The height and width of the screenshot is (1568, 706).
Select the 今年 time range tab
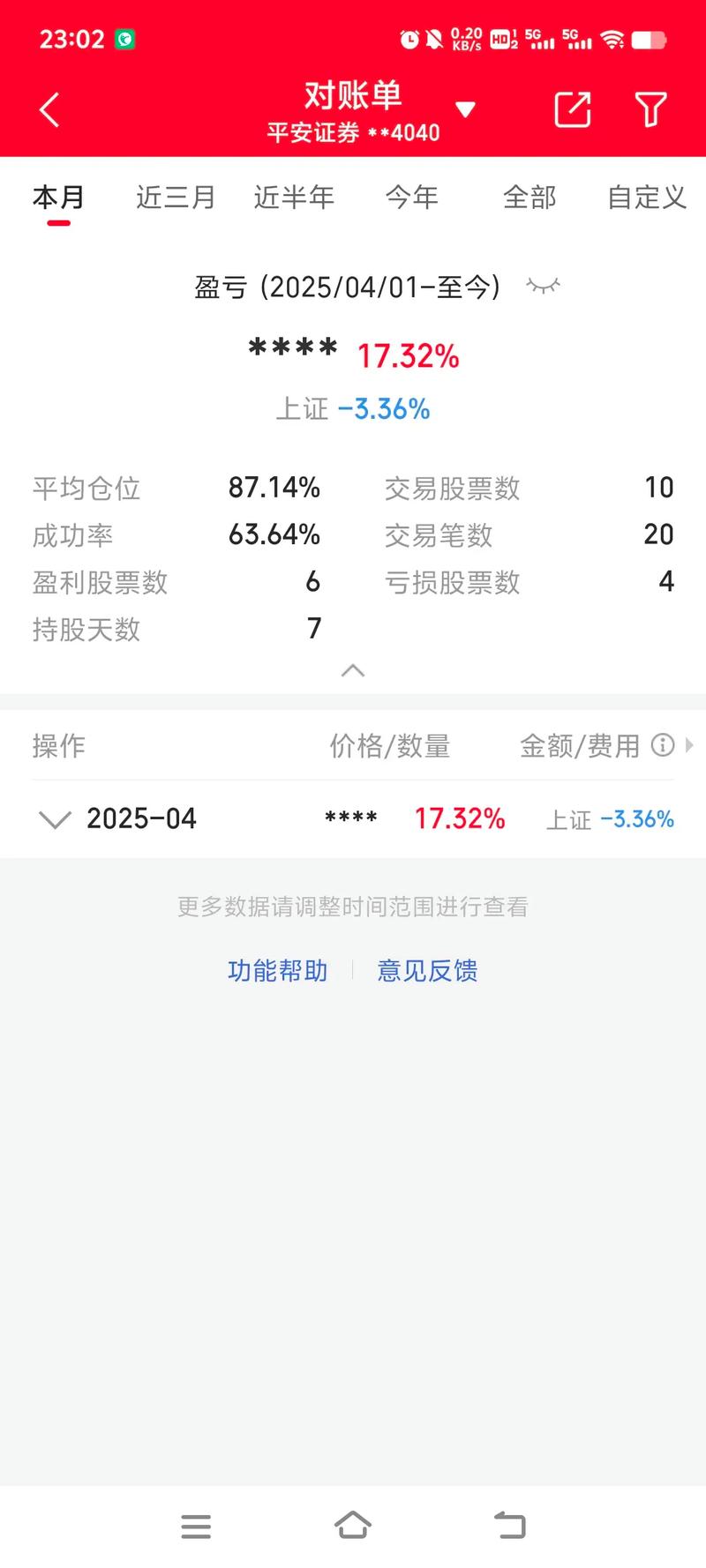pos(413,198)
